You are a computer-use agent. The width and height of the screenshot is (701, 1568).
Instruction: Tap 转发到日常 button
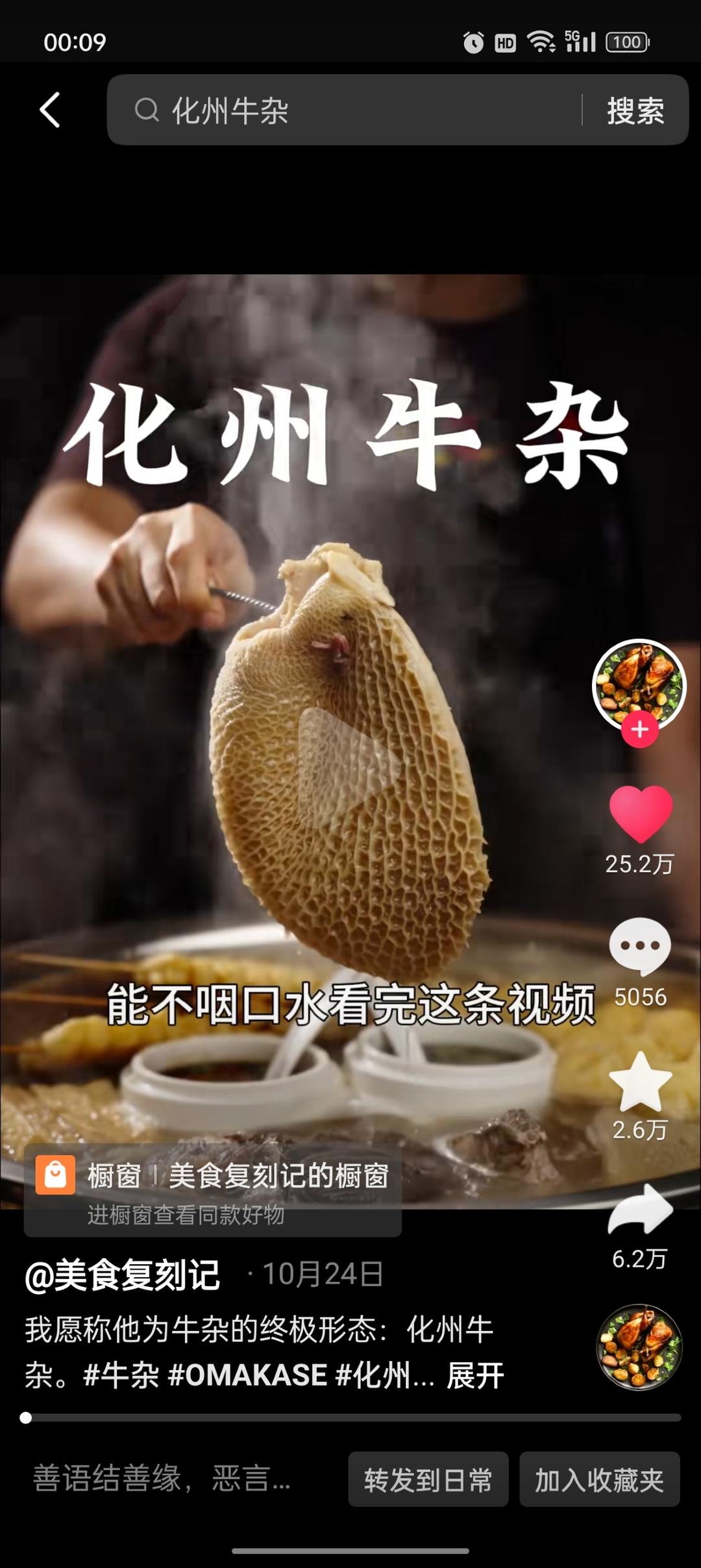pyautogui.click(x=428, y=1480)
